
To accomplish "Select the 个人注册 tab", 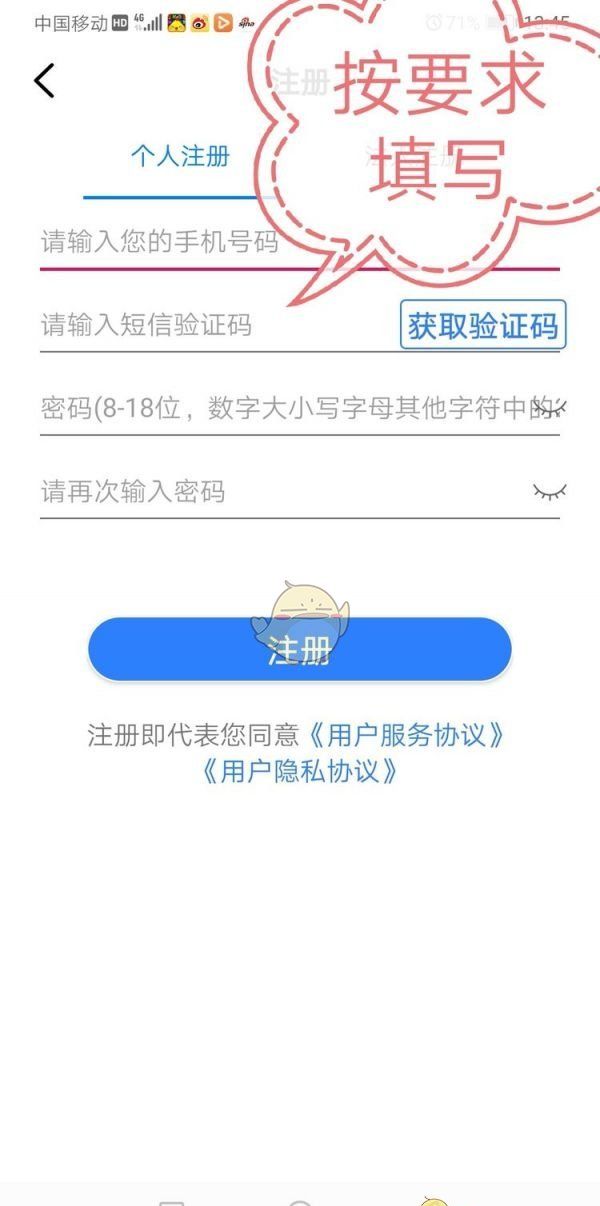I will tap(180, 156).
